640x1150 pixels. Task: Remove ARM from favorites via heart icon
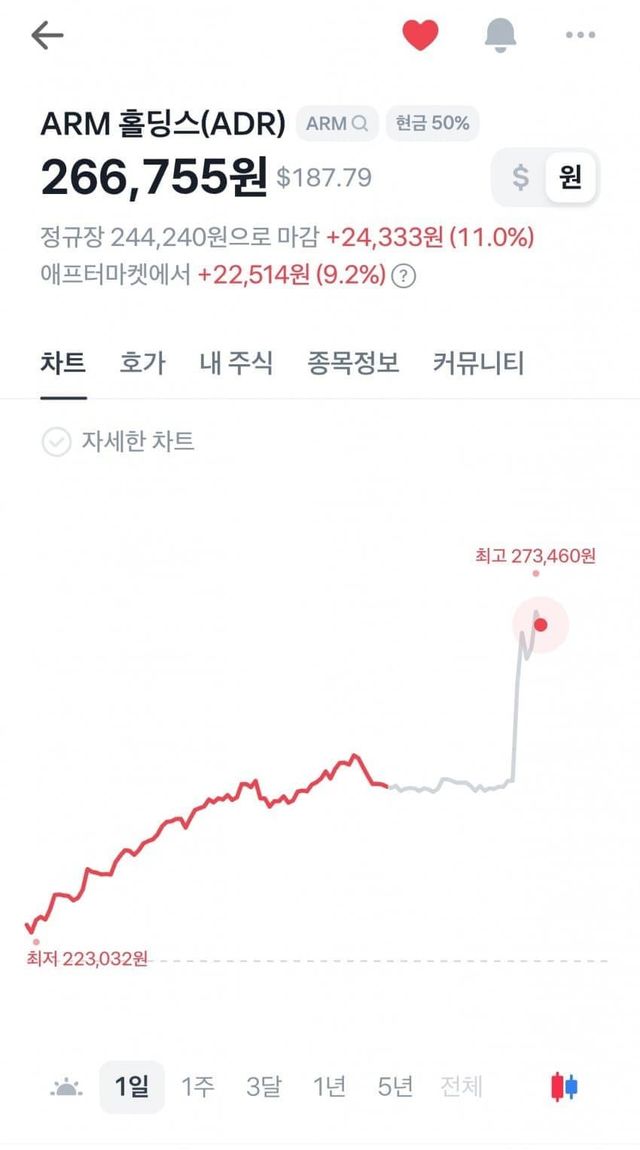[x=420, y=34]
